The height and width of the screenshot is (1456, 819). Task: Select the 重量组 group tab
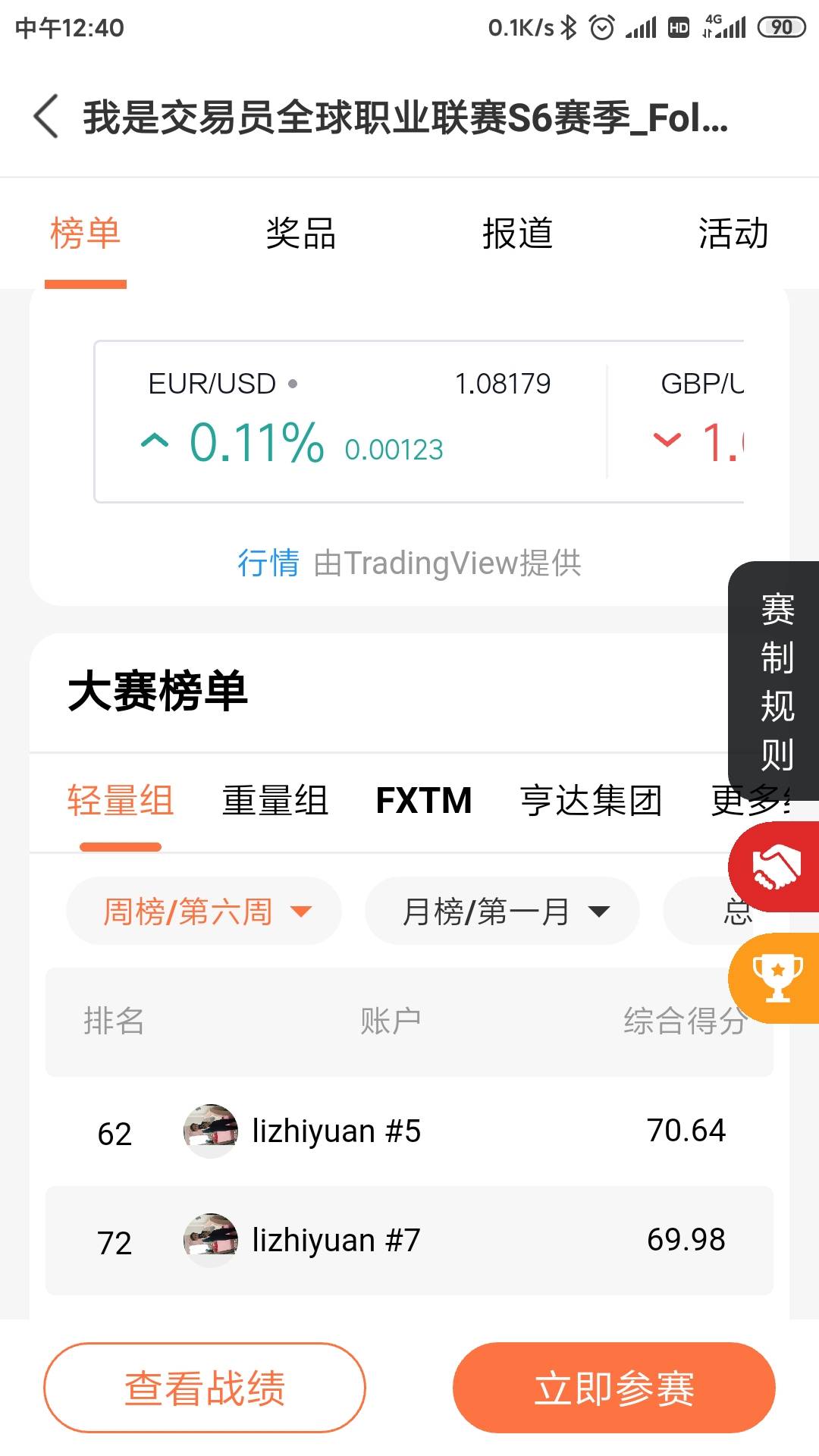pos(275,801)
